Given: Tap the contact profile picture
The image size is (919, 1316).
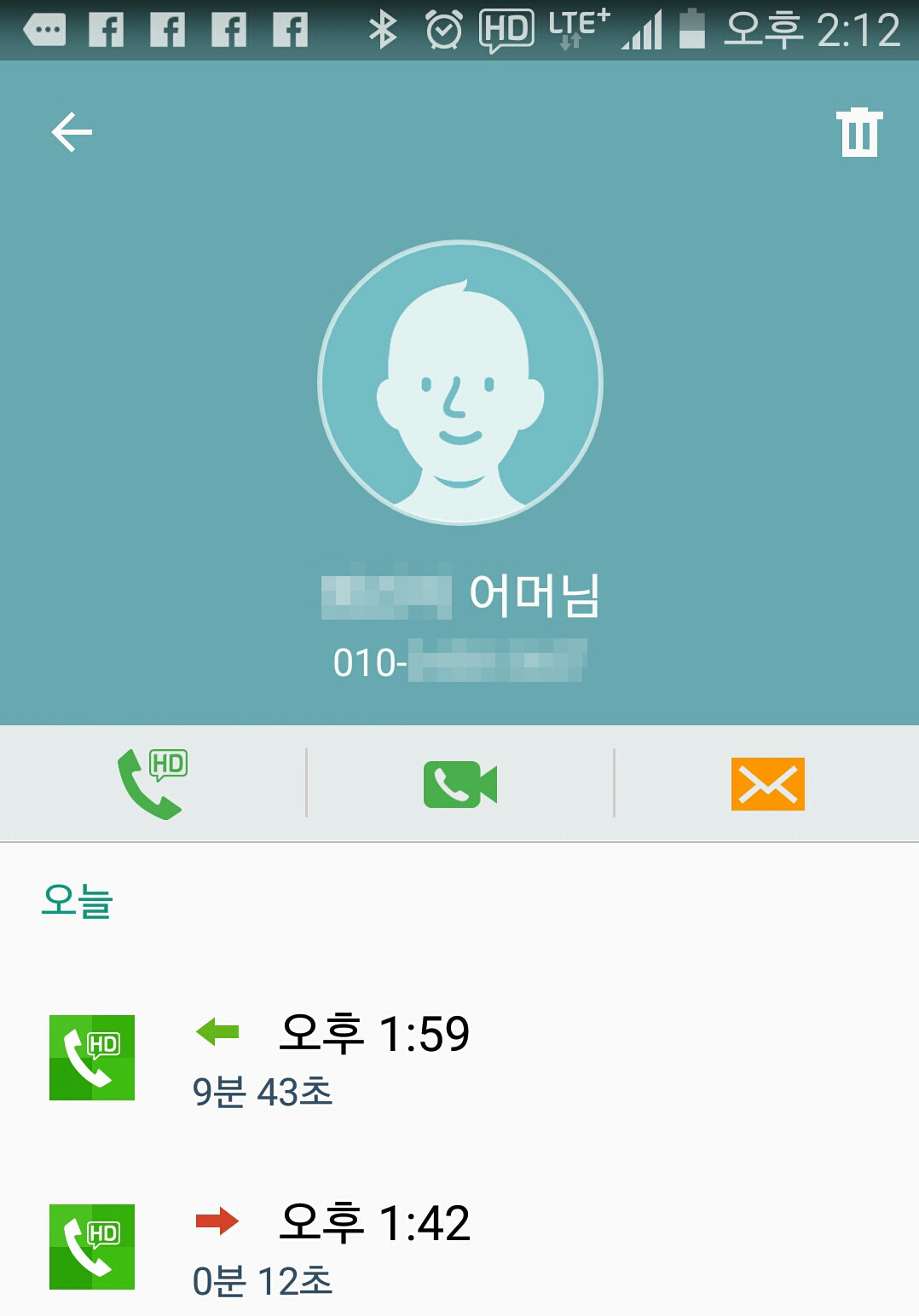Looking at the screenshot, I should (460, 383).
